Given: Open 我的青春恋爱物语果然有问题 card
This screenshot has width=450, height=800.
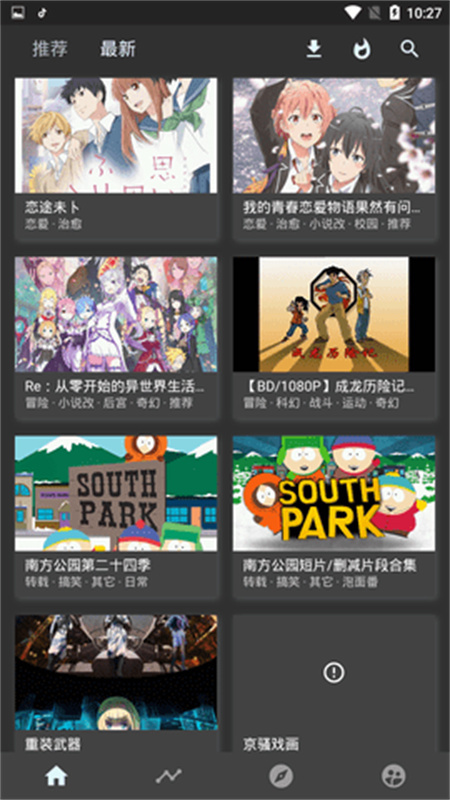Looking at the screenshot, I should tap(334, 158).
